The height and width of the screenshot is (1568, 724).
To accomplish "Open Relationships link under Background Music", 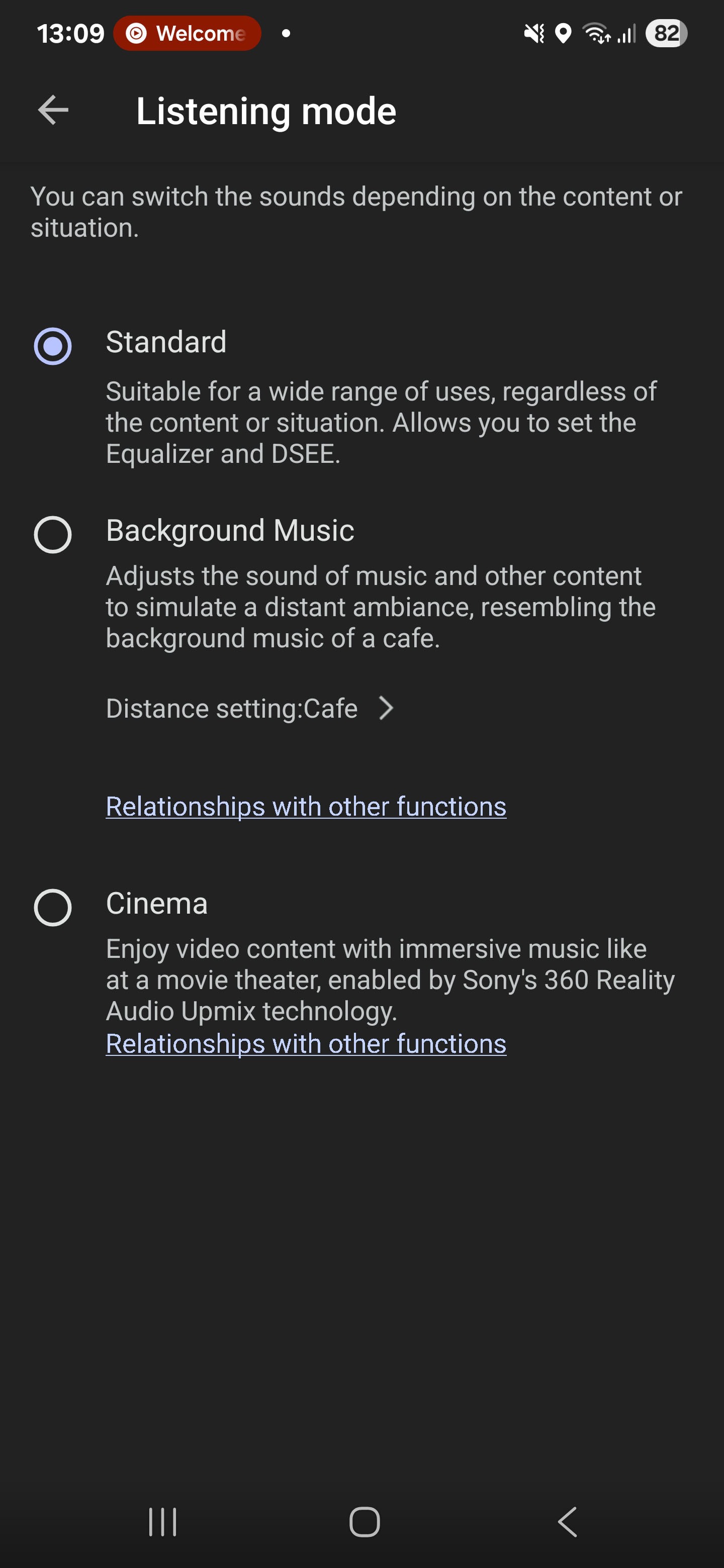I will click(306, 807).
